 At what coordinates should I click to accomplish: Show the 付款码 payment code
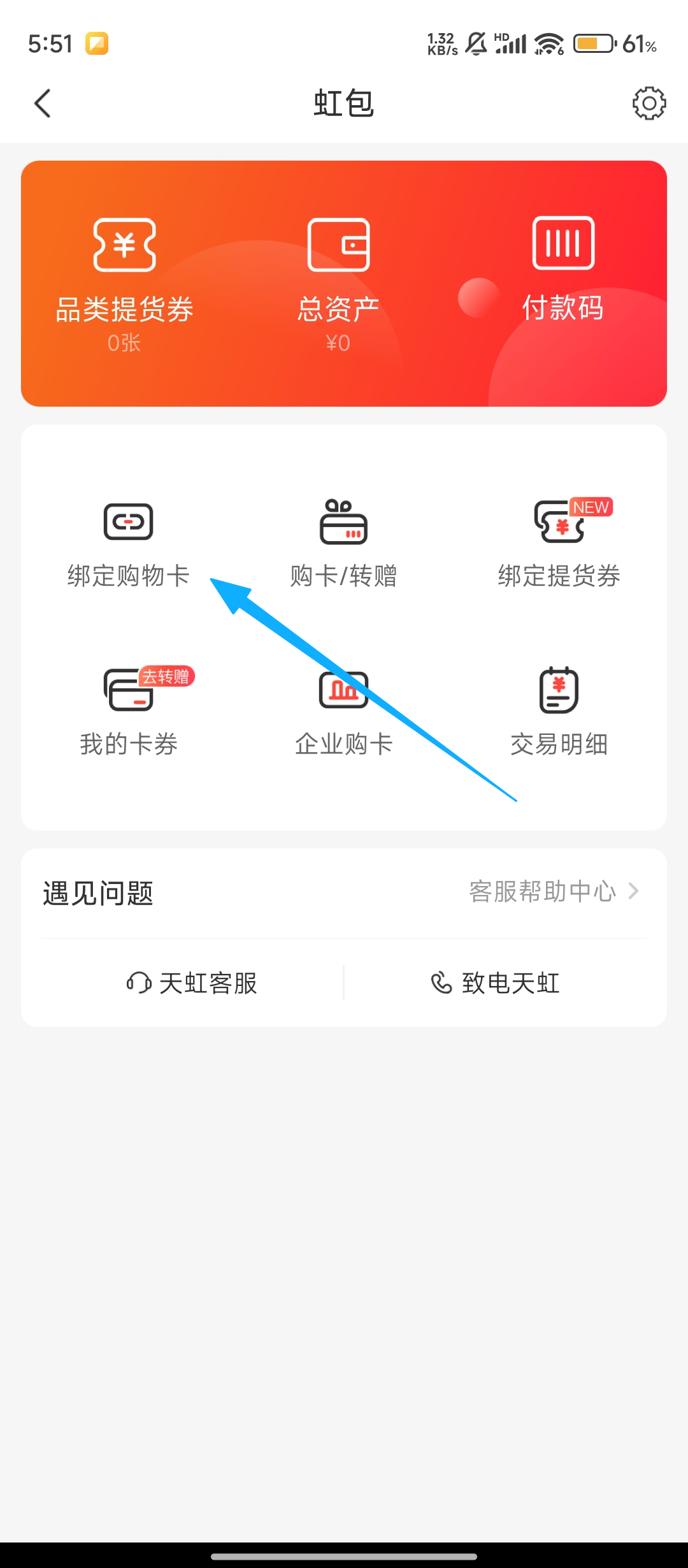tap(563, 269)
